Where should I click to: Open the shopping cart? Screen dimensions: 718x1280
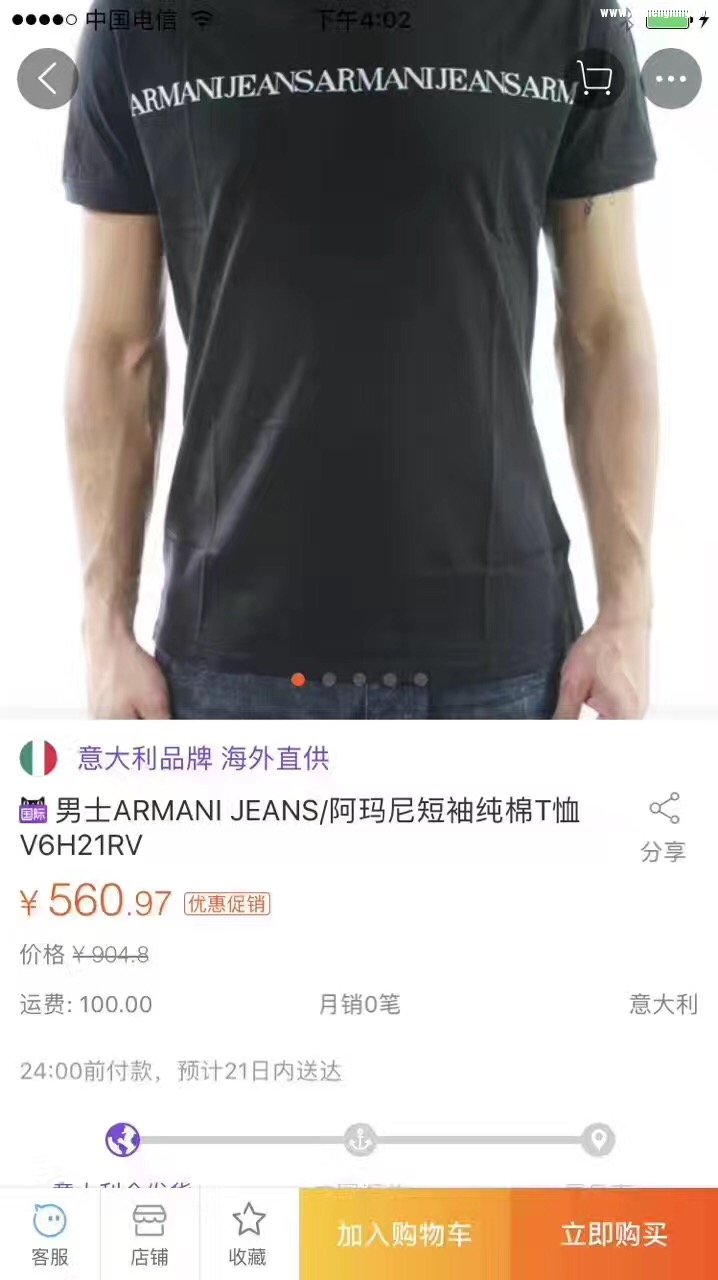pyautogui.click(x=595, y=78)
